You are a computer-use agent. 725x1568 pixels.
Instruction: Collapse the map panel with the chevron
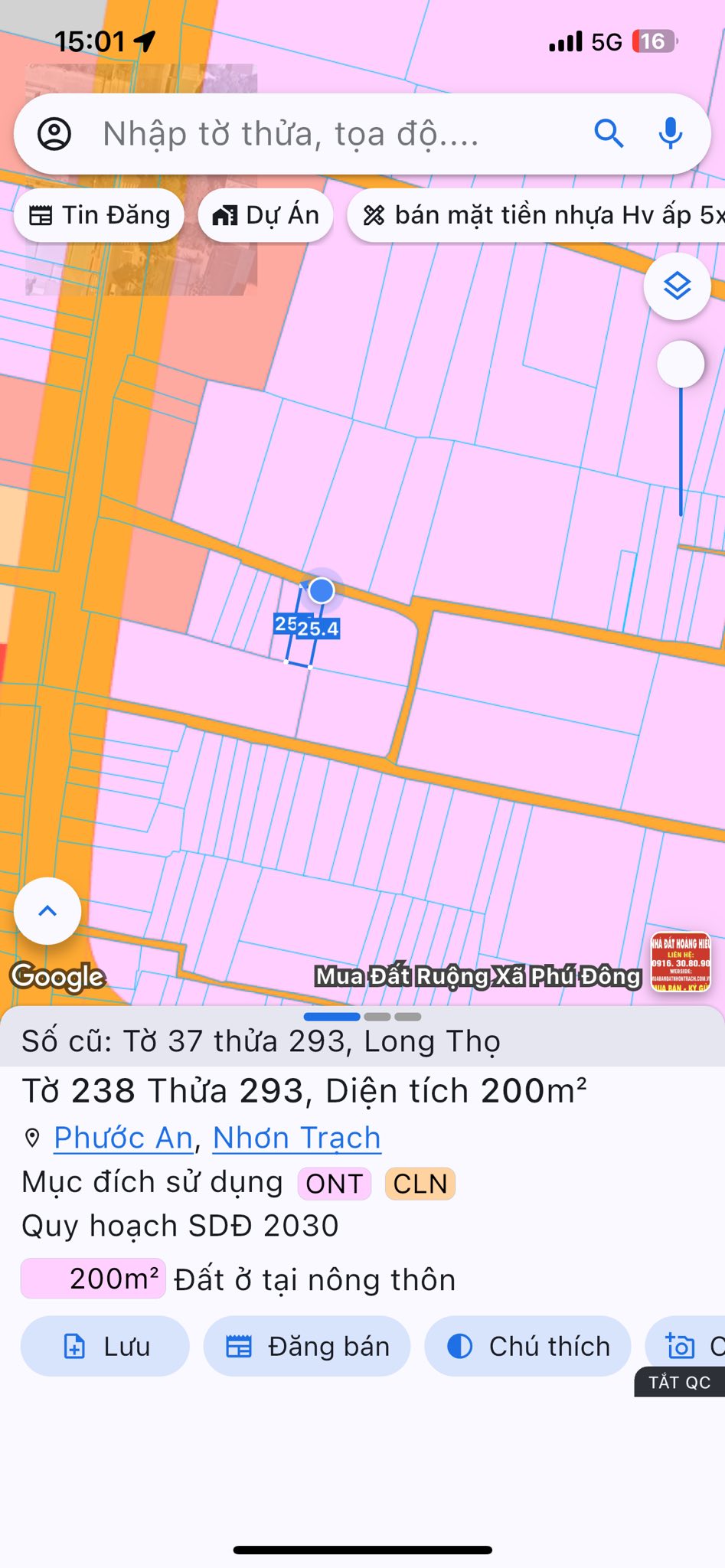[47, 910]
